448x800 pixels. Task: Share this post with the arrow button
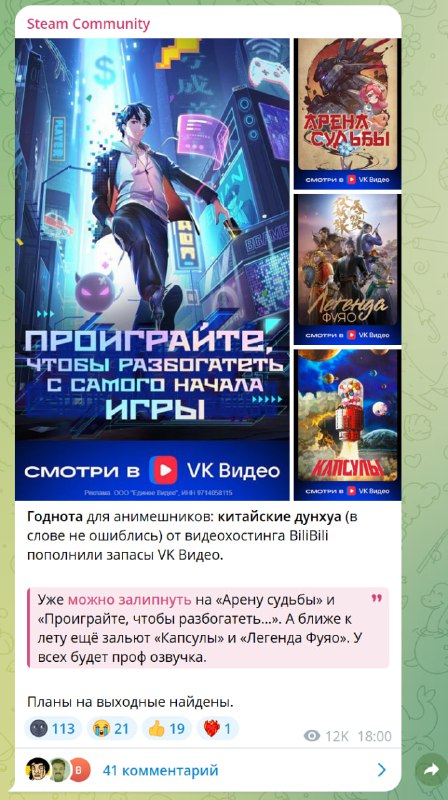(431, 770)
